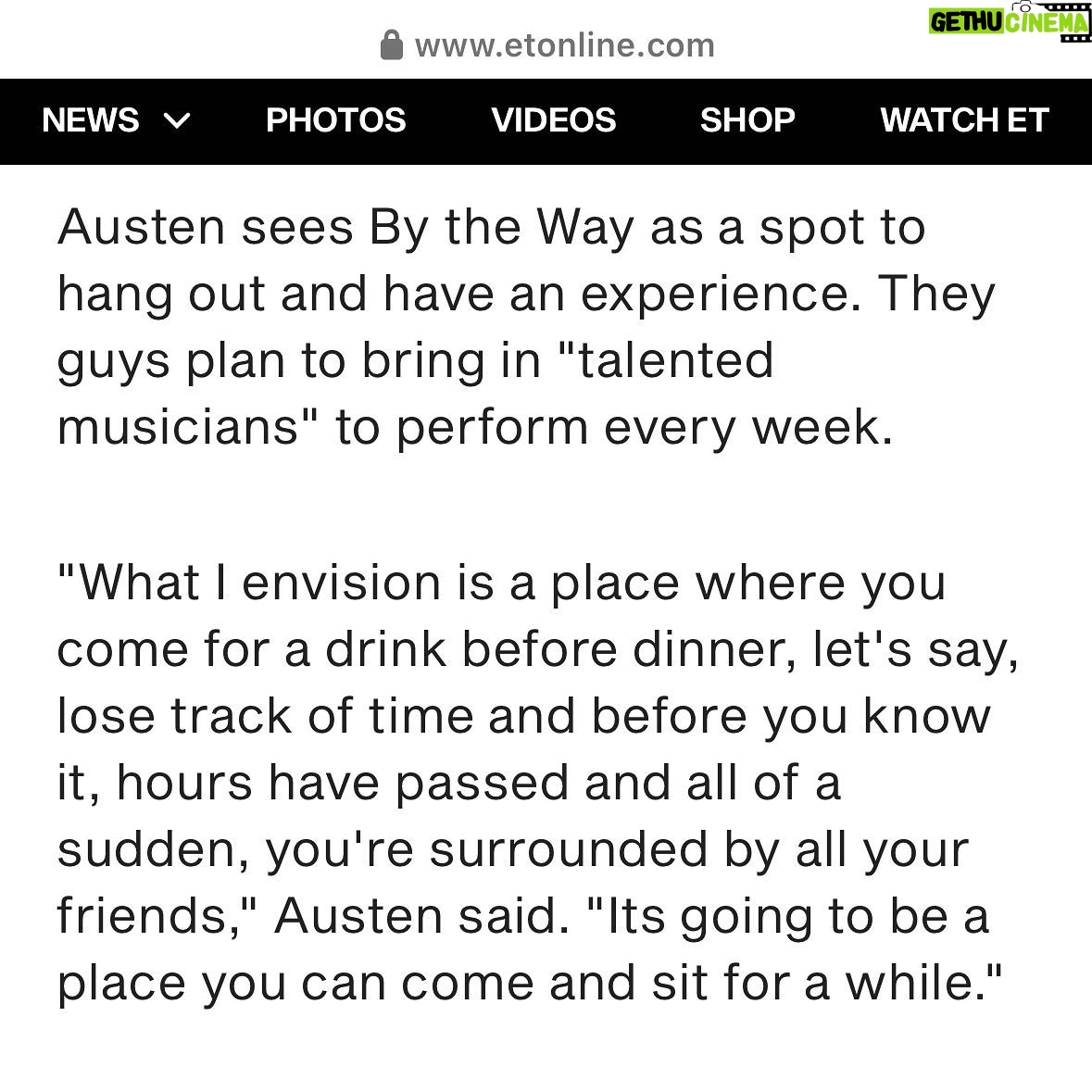This screenshot has width=1092, height=1092.
Task: Select the Watch ET tab
Action: (963, 120)
